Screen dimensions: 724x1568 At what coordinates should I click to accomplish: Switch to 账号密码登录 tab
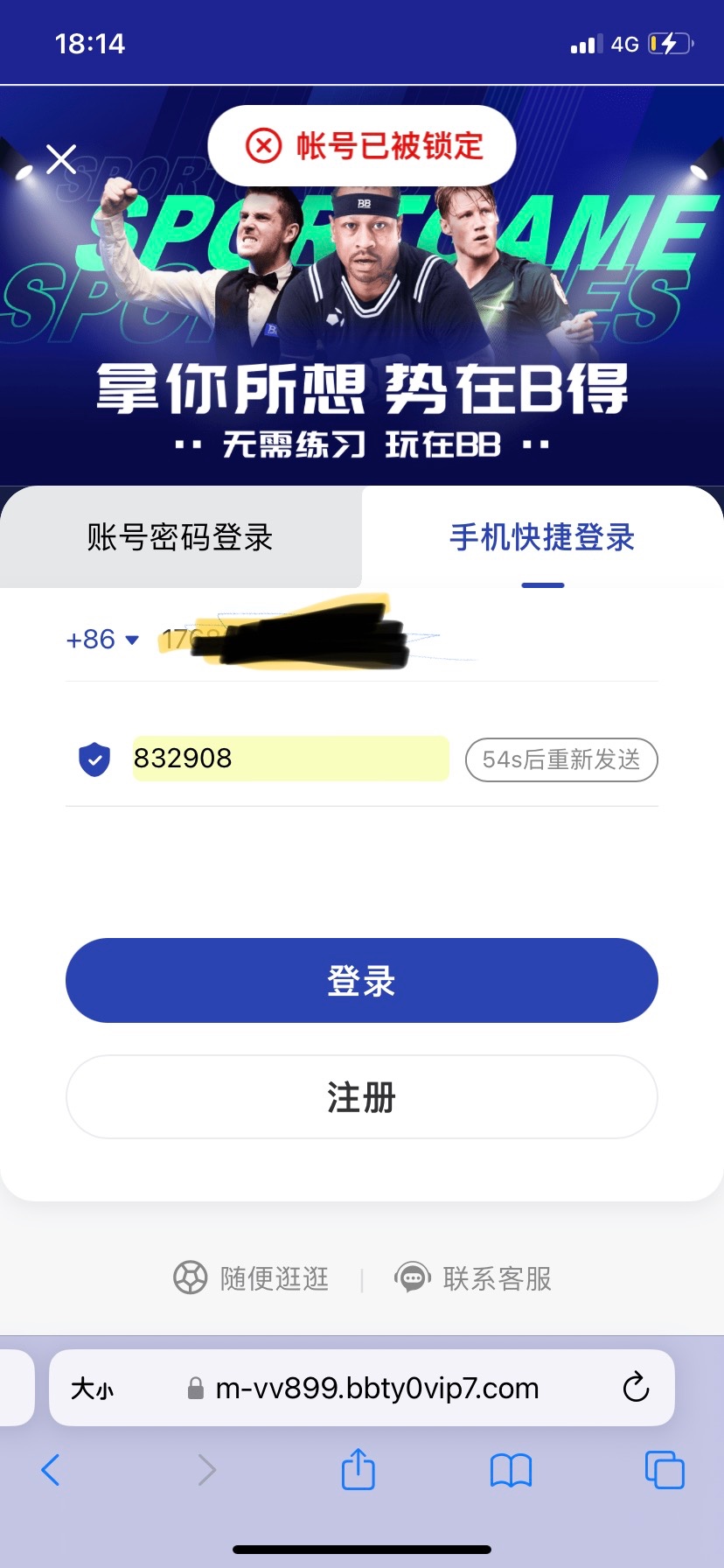coord(180,537)
